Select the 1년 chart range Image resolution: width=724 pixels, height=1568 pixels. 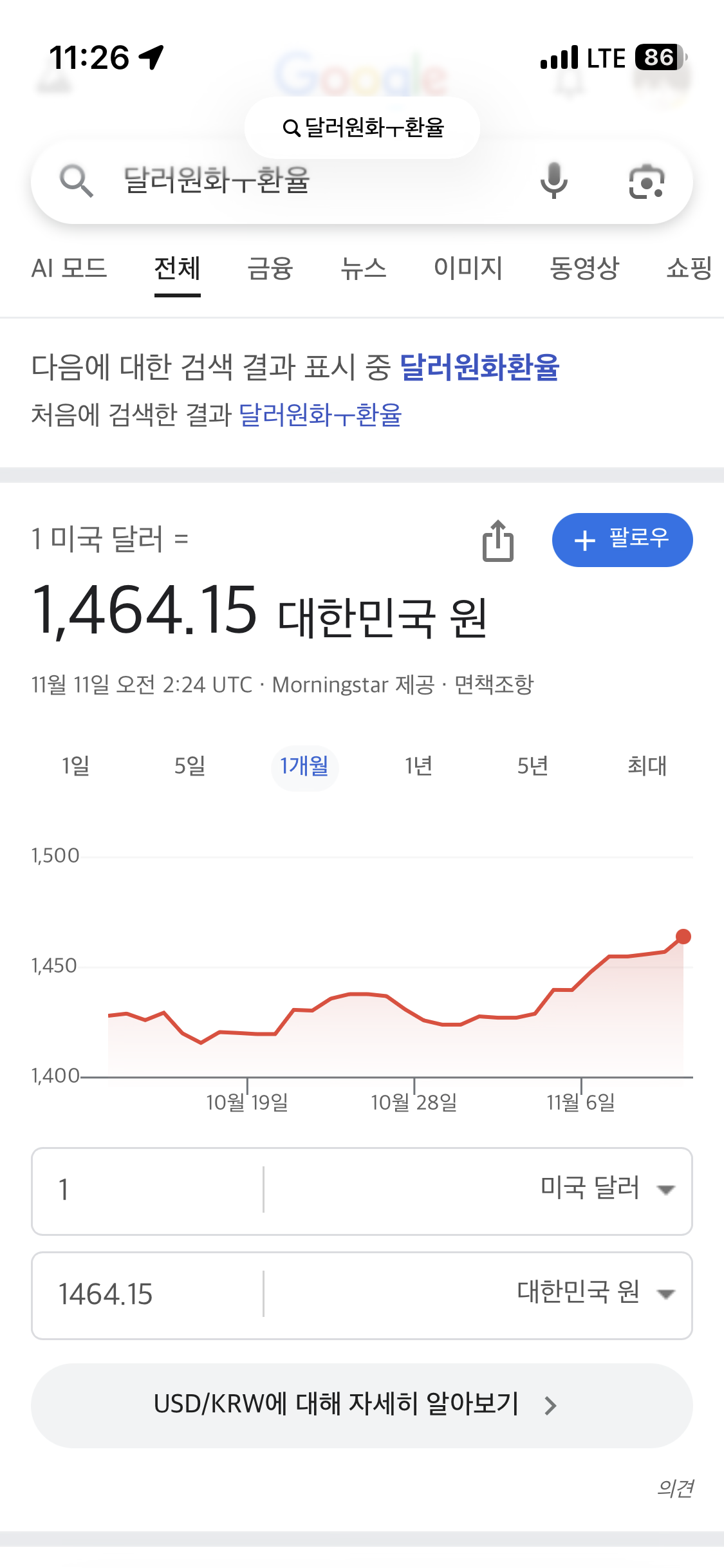[x=418, y=766]
